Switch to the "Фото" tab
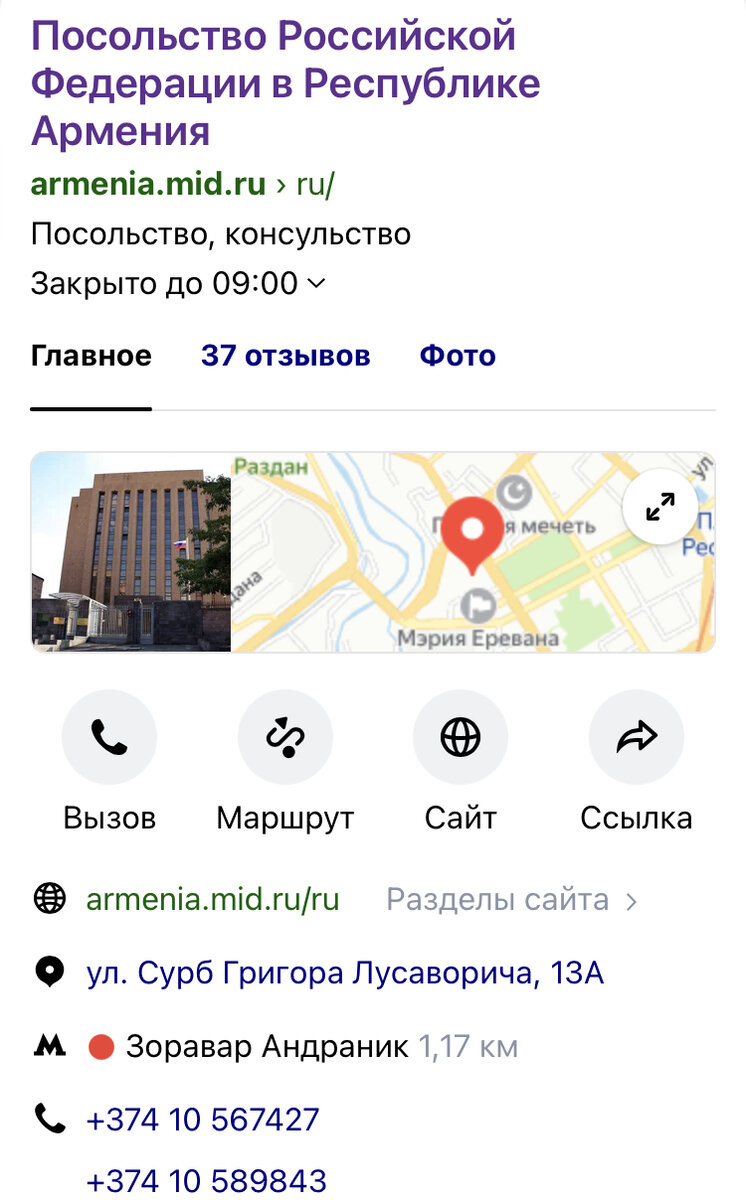 click(457, 356)
